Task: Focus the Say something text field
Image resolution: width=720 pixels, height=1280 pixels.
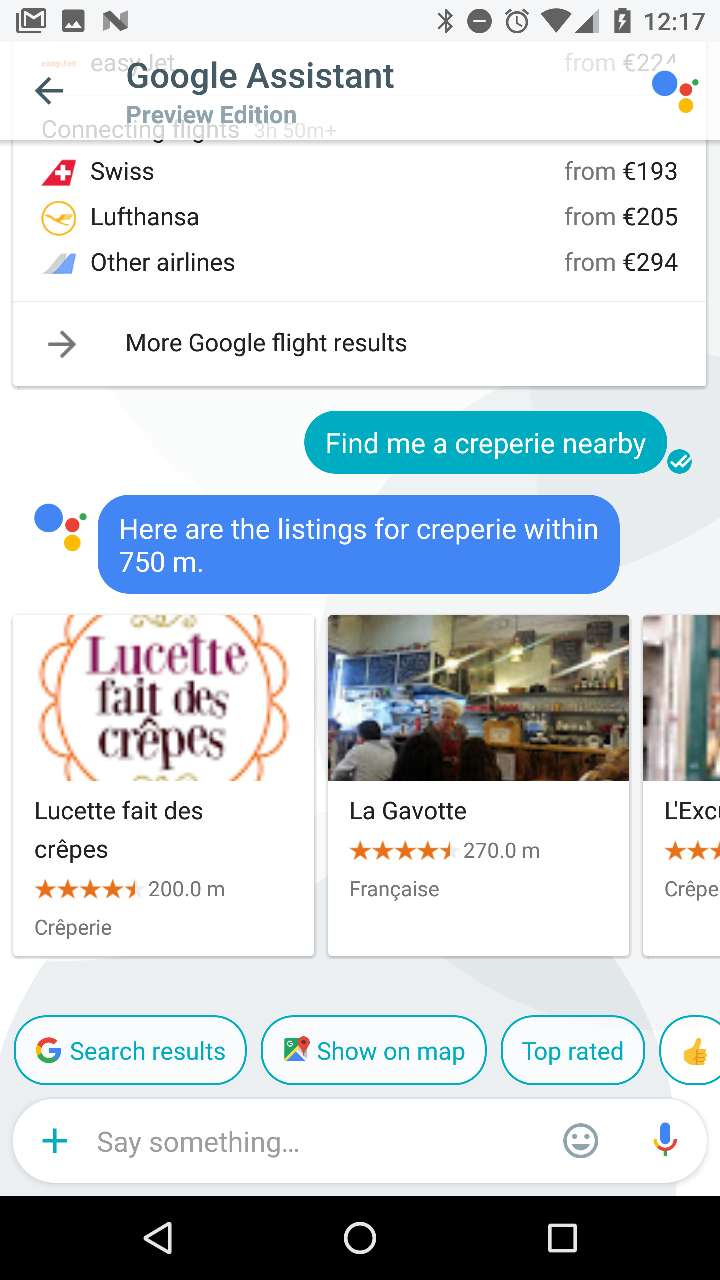Action: 320,1141
